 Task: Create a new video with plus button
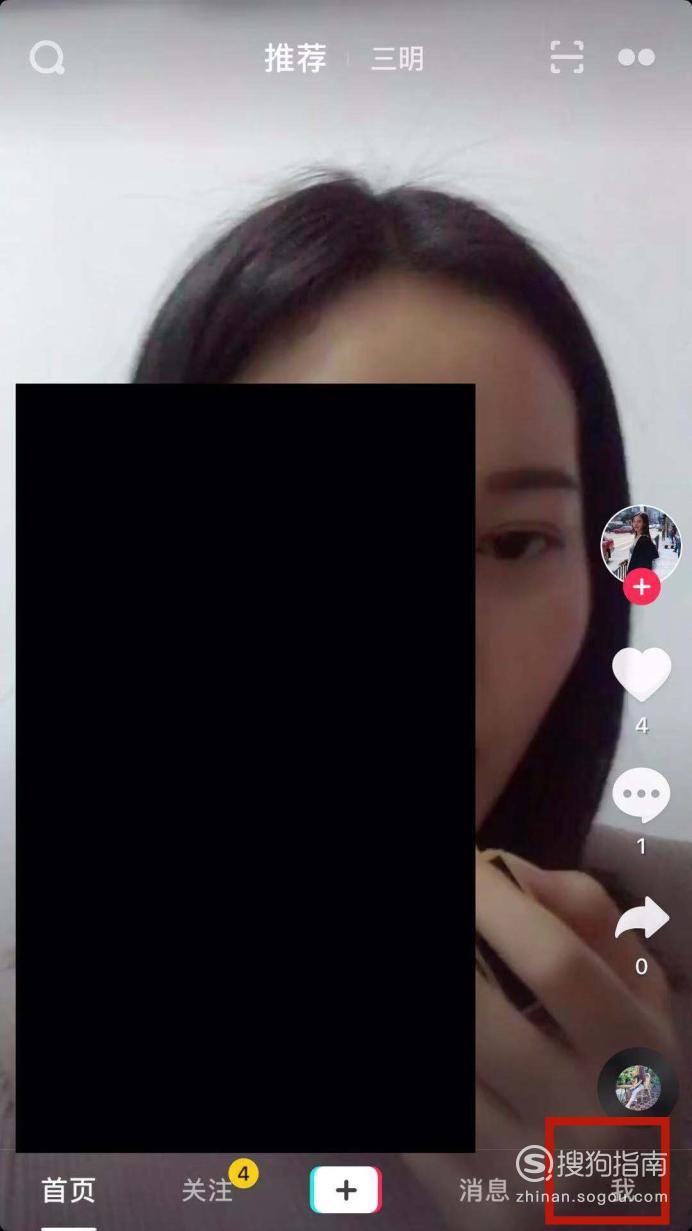pyautogui.click(x=346, y=1190)
